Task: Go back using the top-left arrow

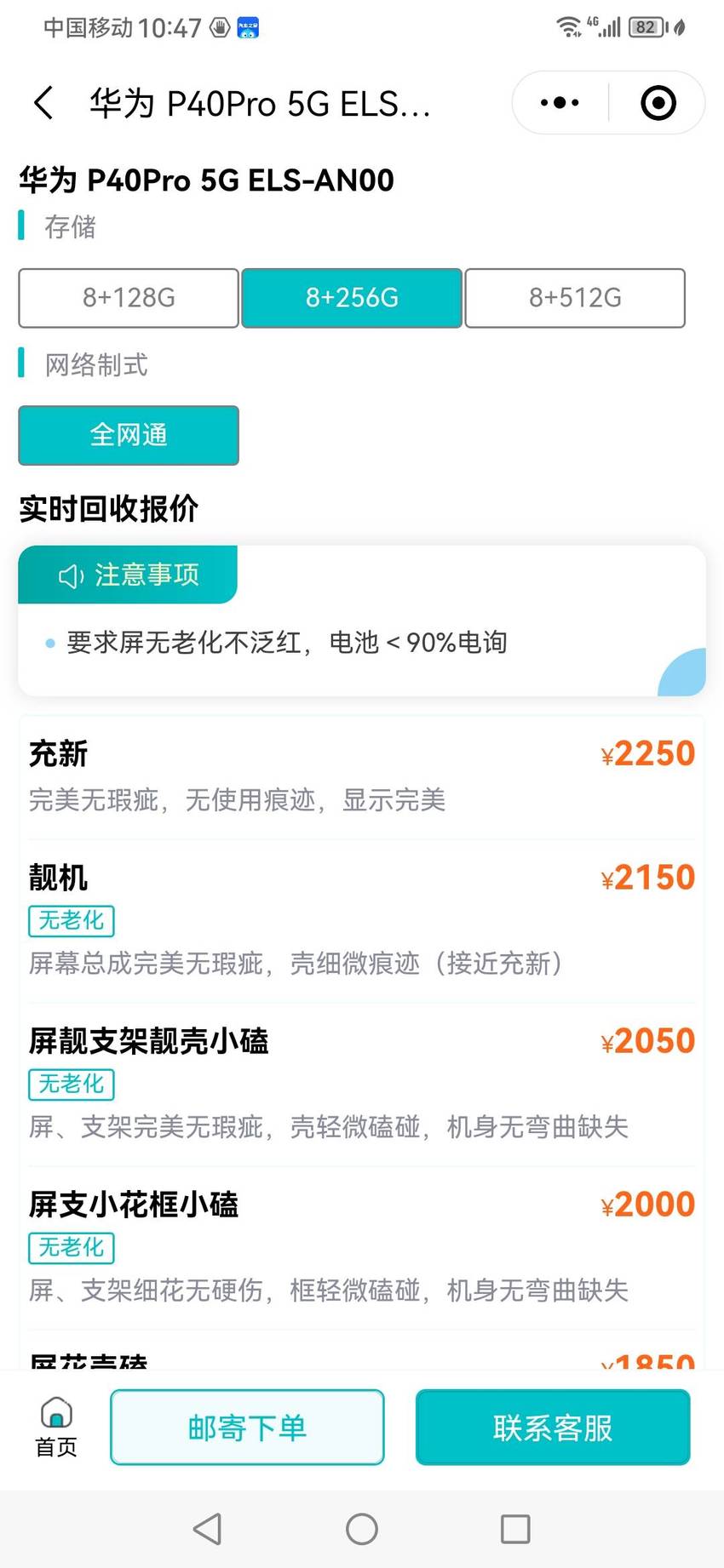Action: tap(43, 103)
